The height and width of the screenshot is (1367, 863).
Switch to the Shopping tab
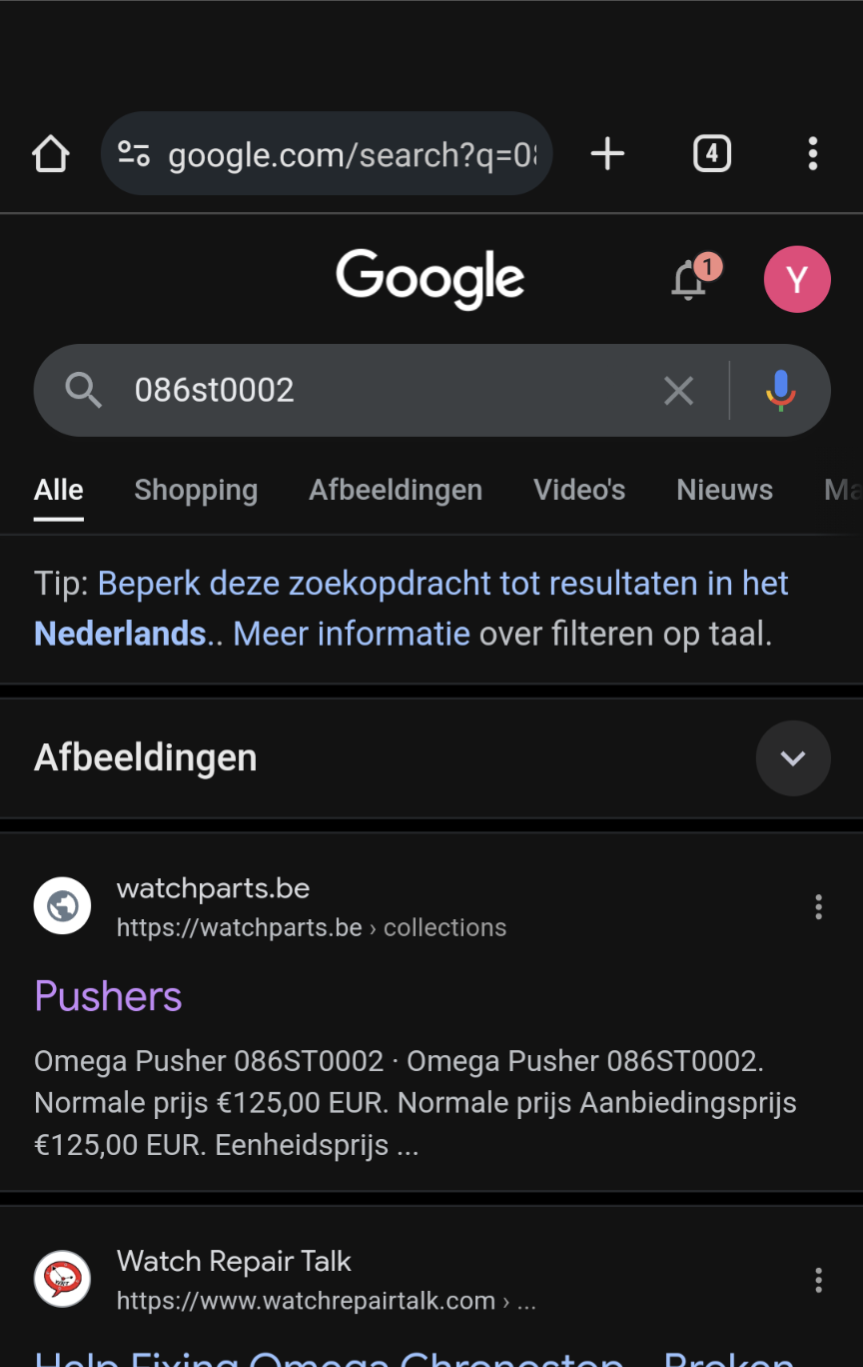tap(196, 490)
